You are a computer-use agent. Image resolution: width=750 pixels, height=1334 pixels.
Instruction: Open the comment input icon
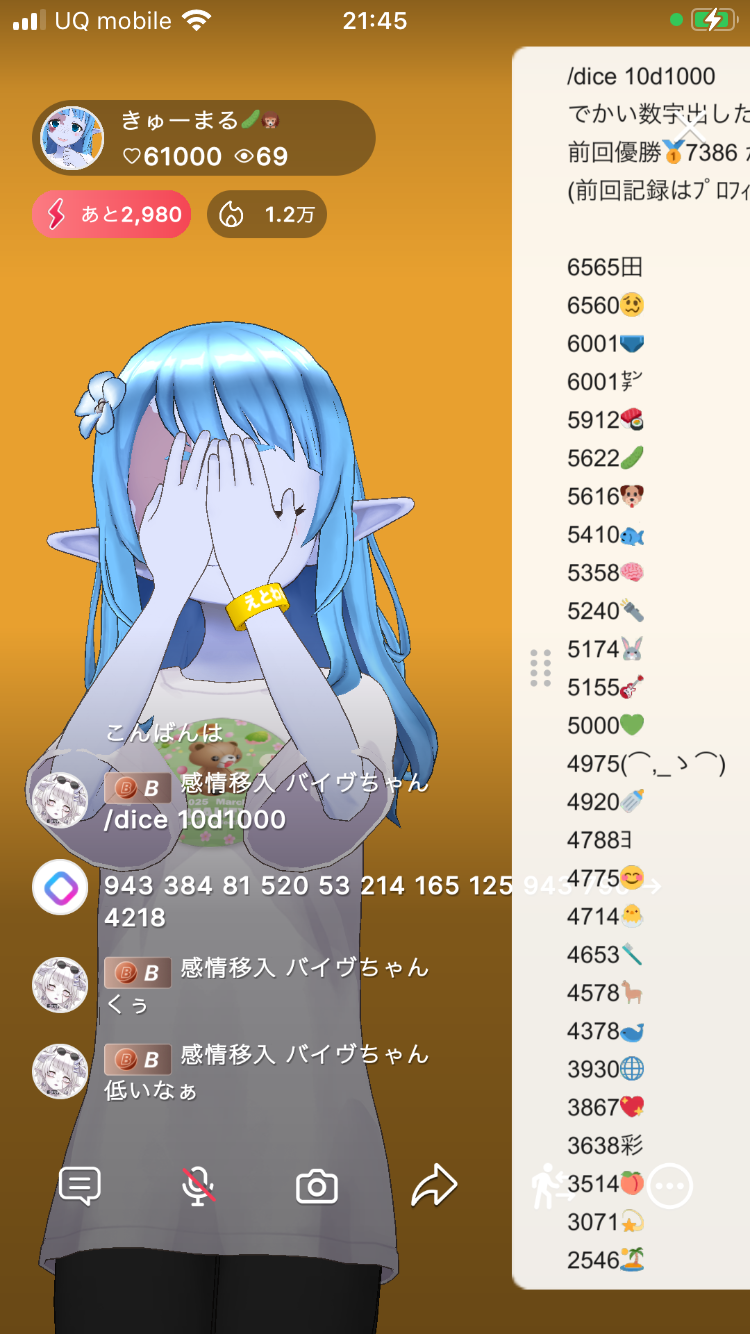coord(80,1187)
